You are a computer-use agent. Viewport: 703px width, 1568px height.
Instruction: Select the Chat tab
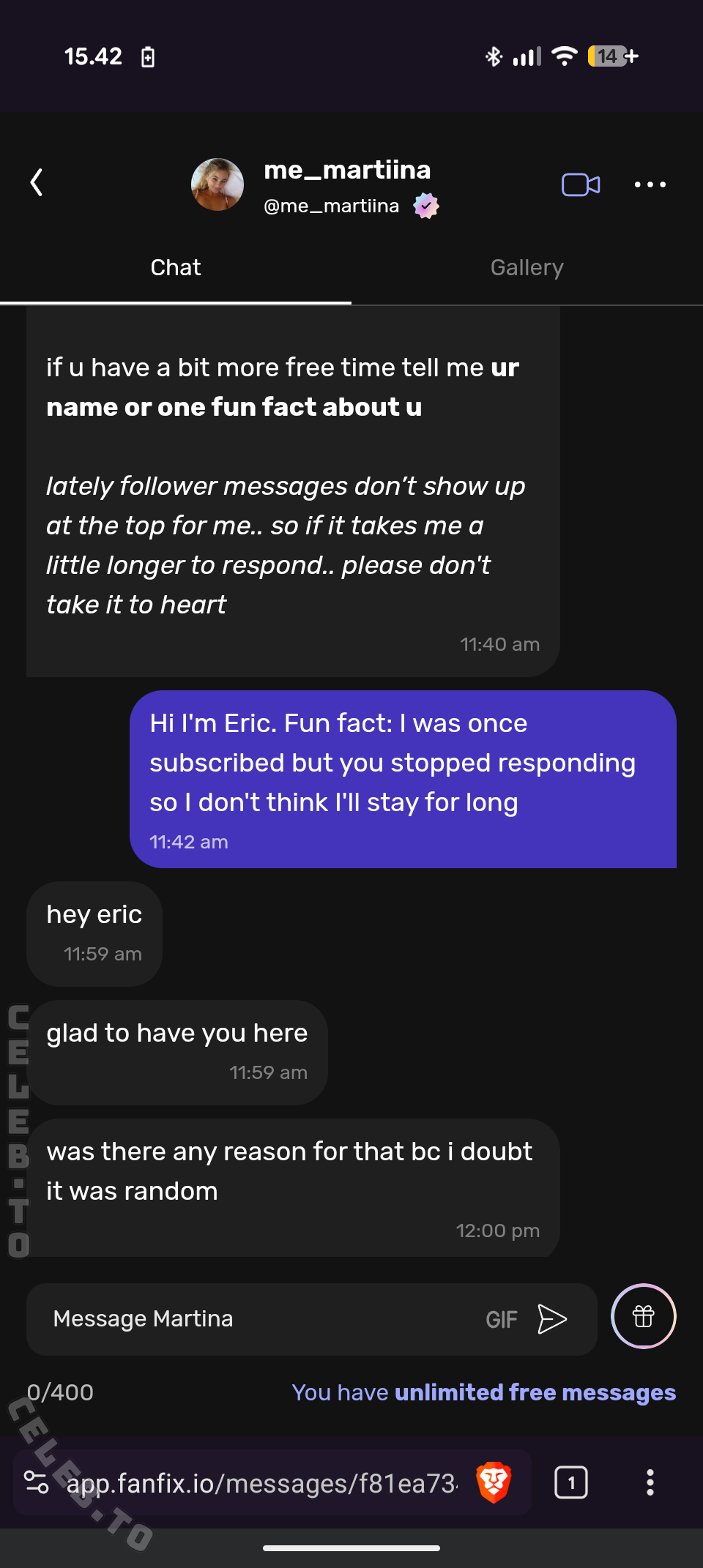[x=176, y=268]
